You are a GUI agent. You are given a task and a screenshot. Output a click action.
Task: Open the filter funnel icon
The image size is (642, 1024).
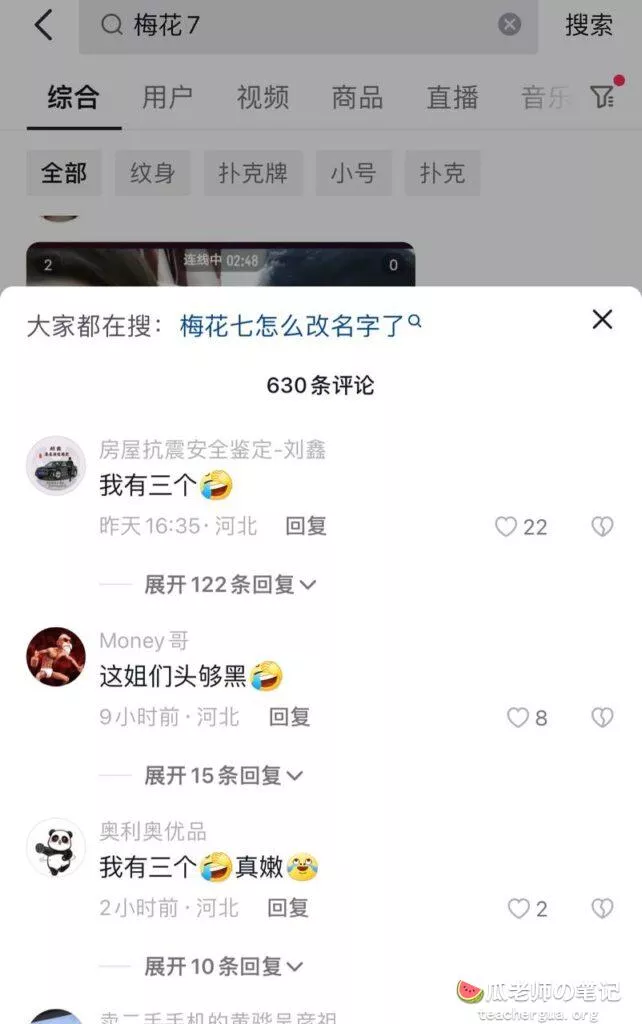click(x=602, y=96)
